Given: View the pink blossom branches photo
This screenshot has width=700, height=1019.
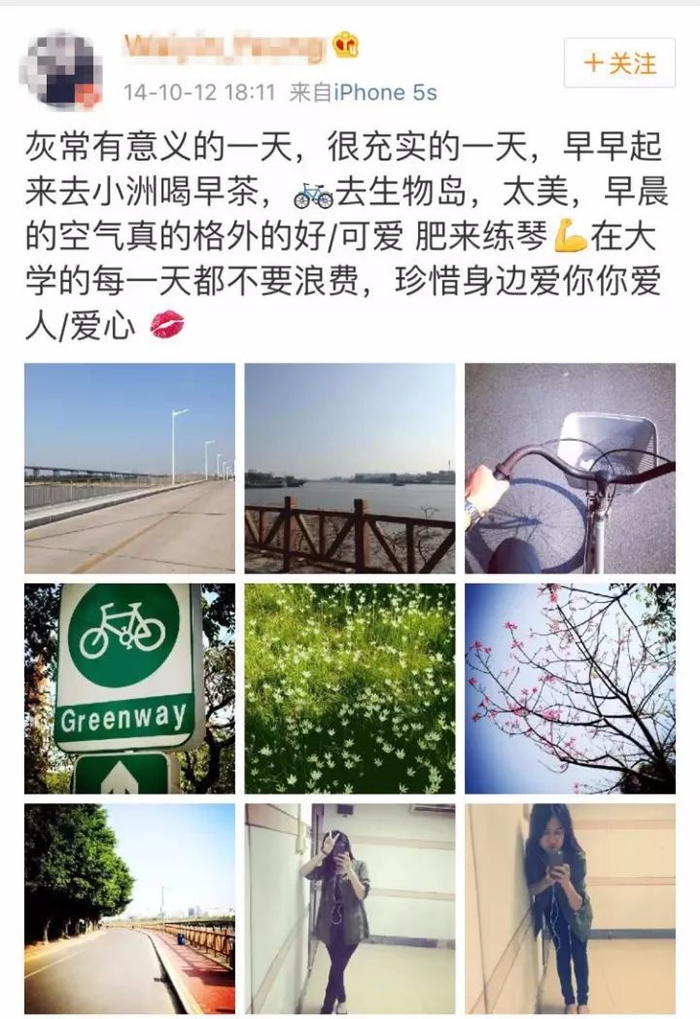Looking at the screenshot, I should (x=570, y=688).
